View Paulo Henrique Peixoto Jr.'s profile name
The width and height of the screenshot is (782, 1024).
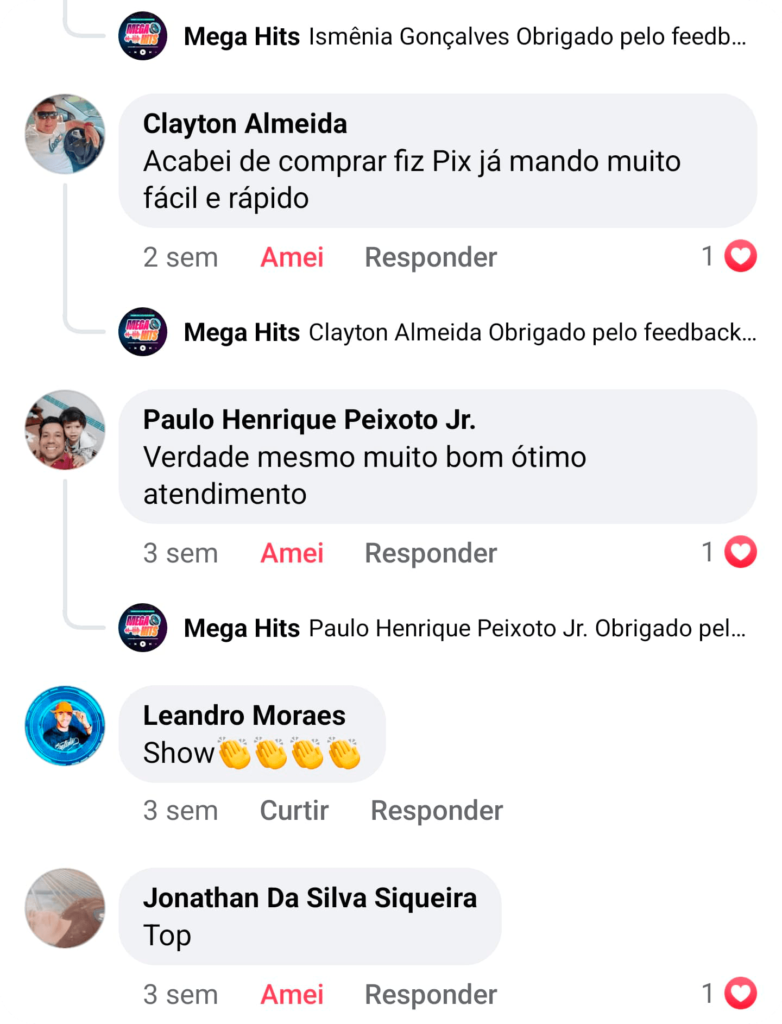pos(308,419)
